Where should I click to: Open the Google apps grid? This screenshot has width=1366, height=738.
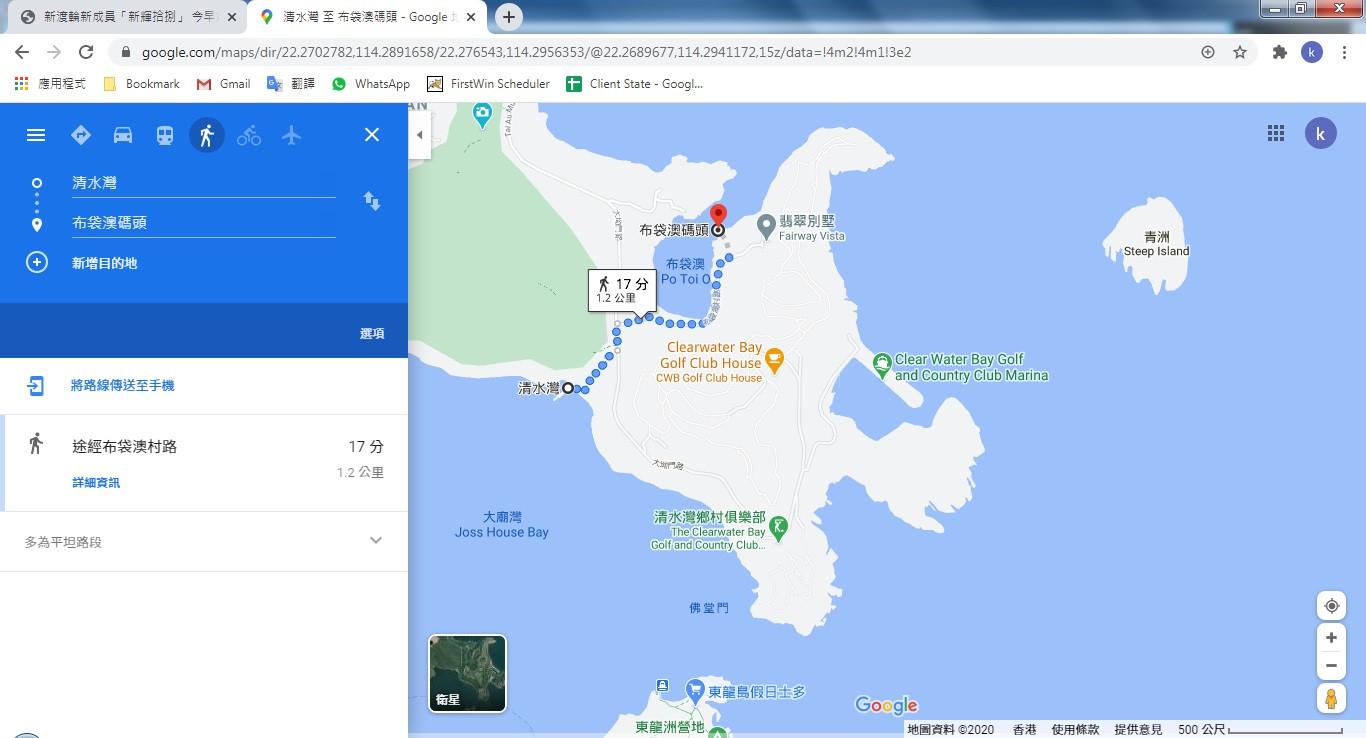[x=1275, y=133]
